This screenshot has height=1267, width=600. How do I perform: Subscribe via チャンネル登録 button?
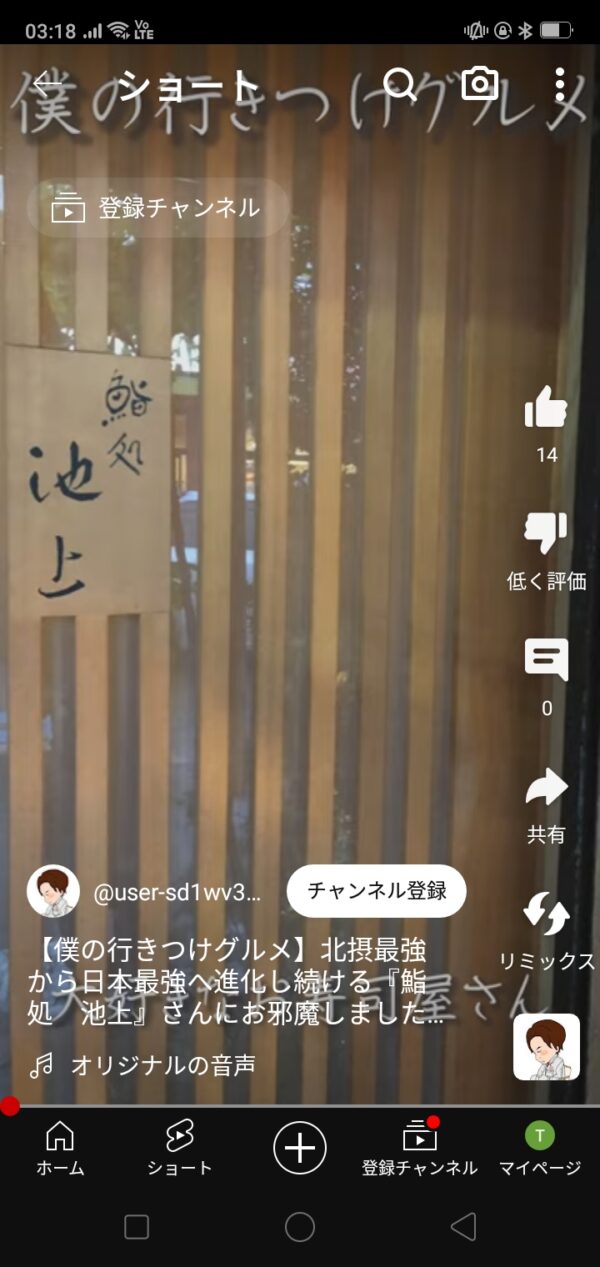coord(376,892)
